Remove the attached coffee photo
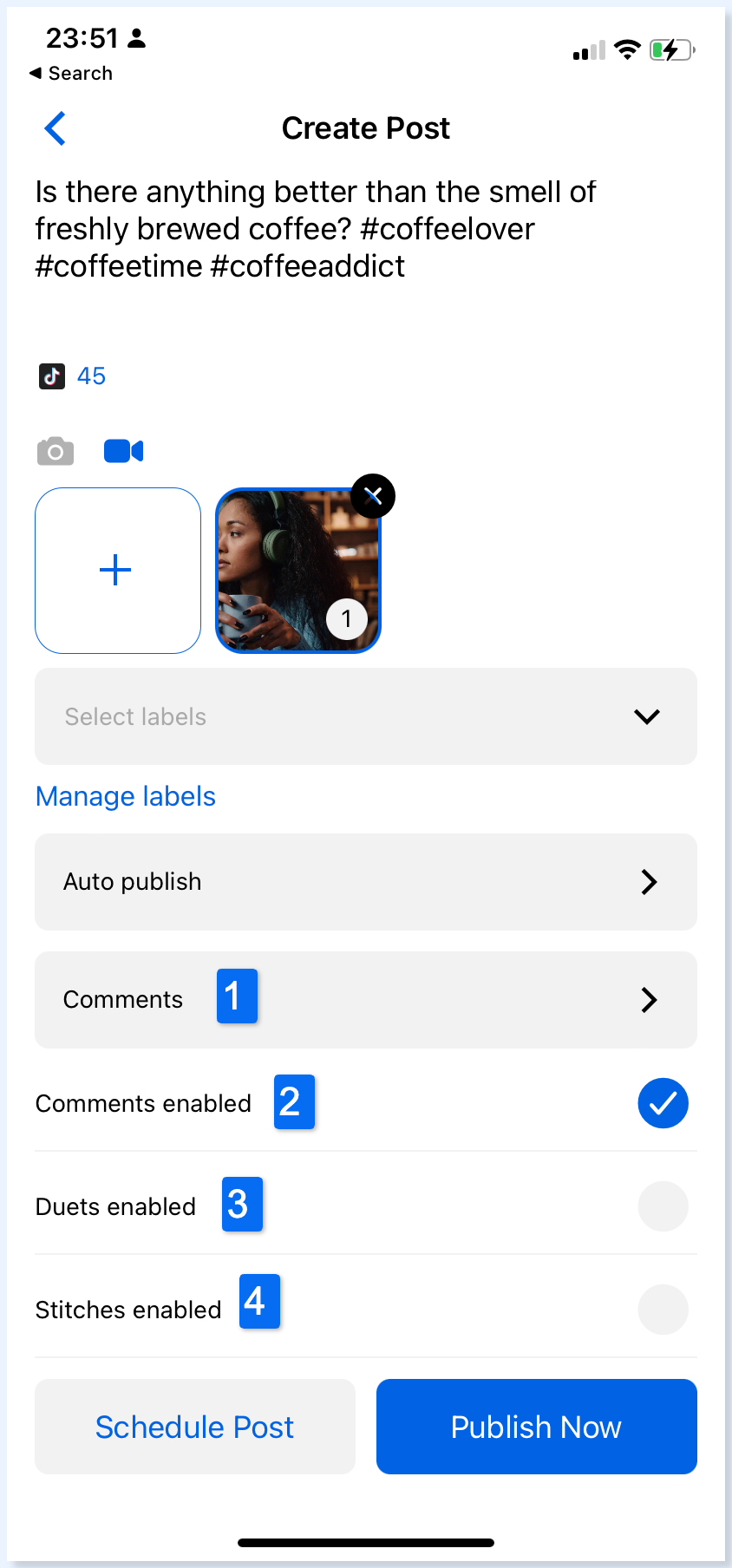Image resolution: width=732 pixels, height=1568 pixels. click(x=373, y=496)
